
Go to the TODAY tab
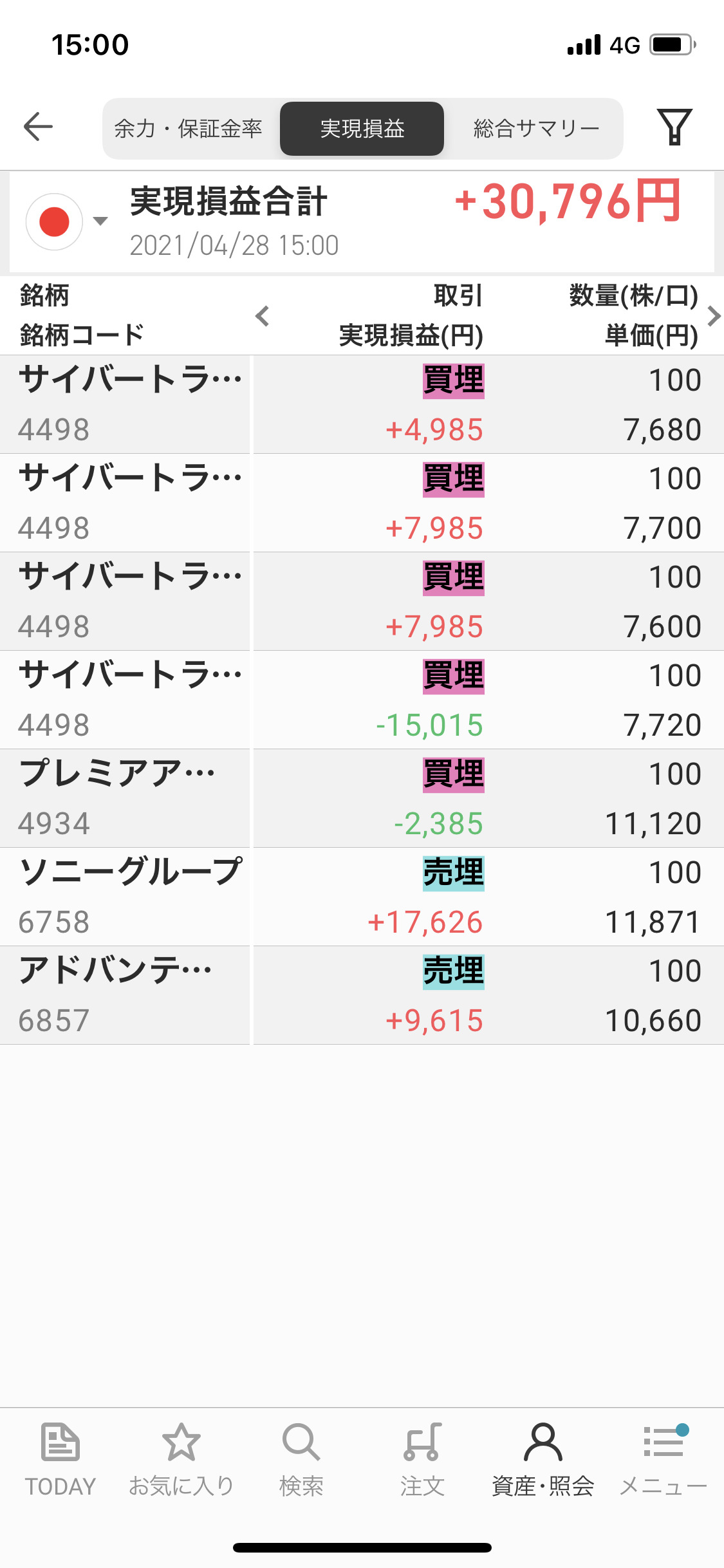click(x=60, y=1459)
